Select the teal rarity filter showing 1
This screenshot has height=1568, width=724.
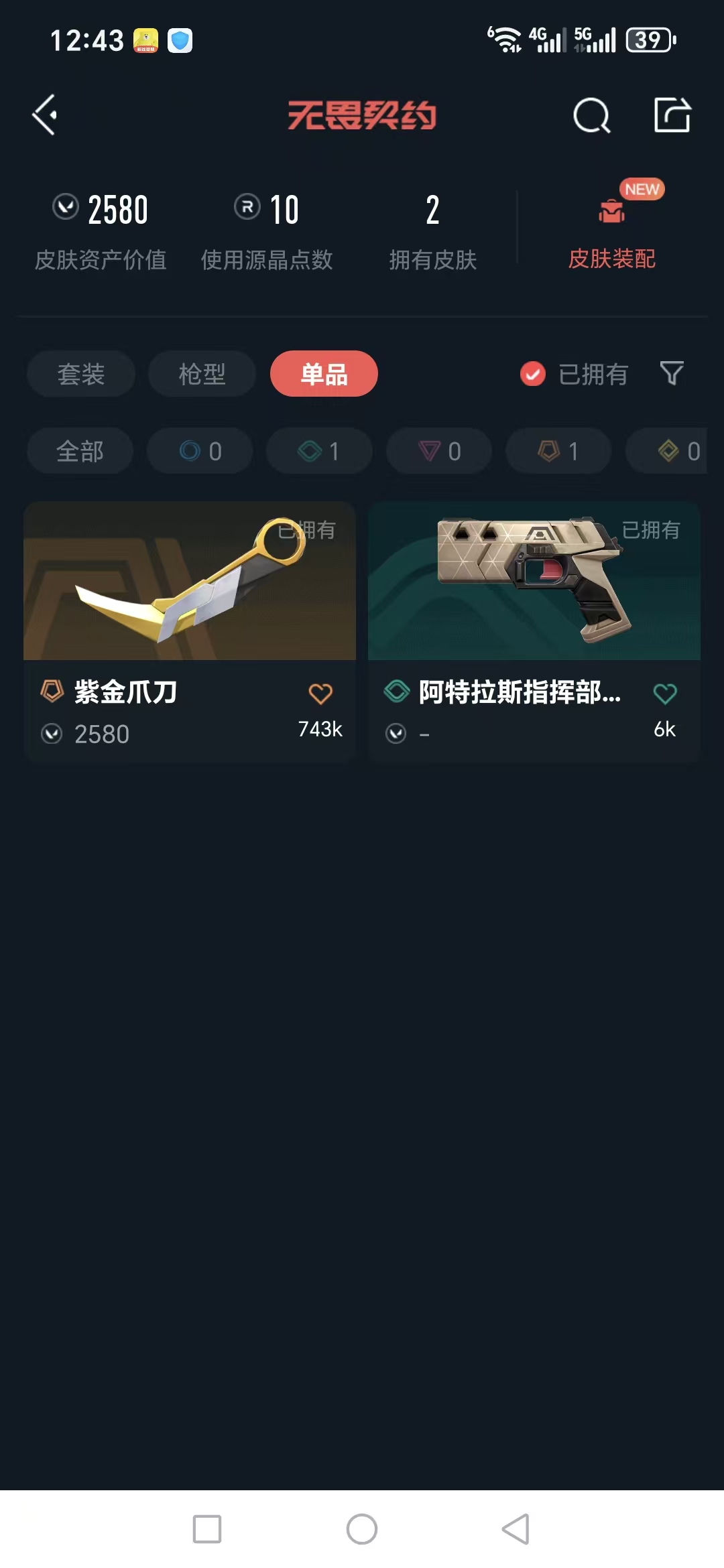point(318,451)
